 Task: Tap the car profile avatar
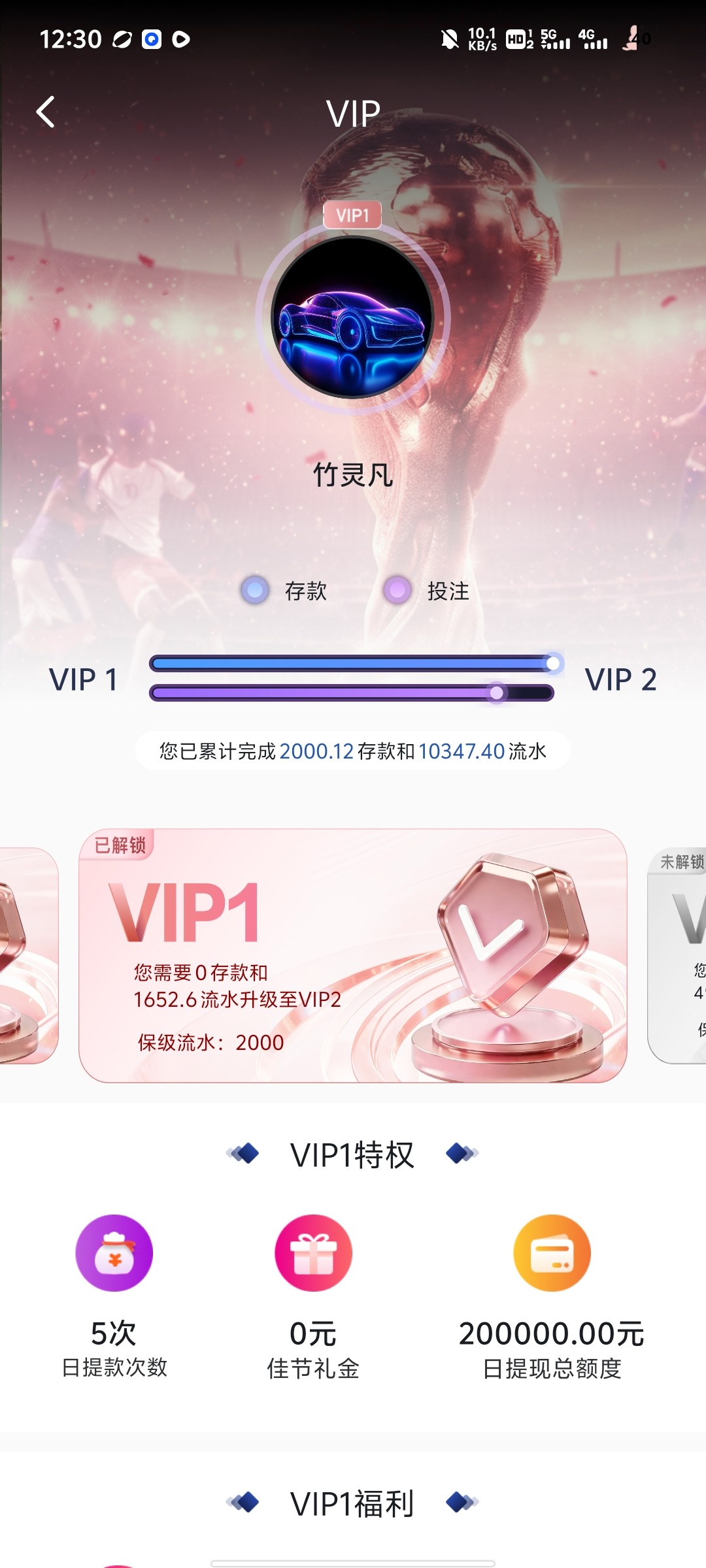tap(352, 318)
